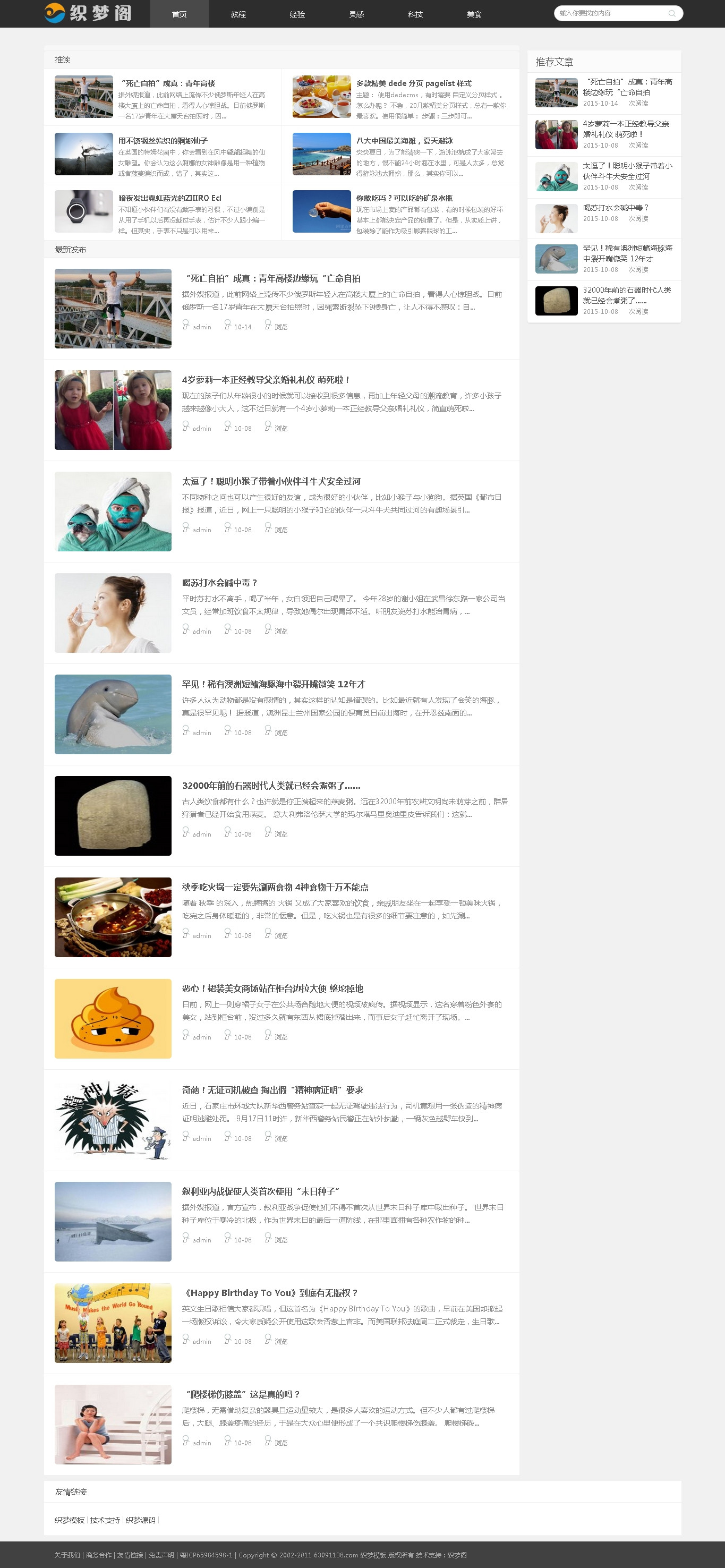Open 你敢吃吗？可以吃的矿泉水瓶 article

pyautogui.click(x=404, y=198)
